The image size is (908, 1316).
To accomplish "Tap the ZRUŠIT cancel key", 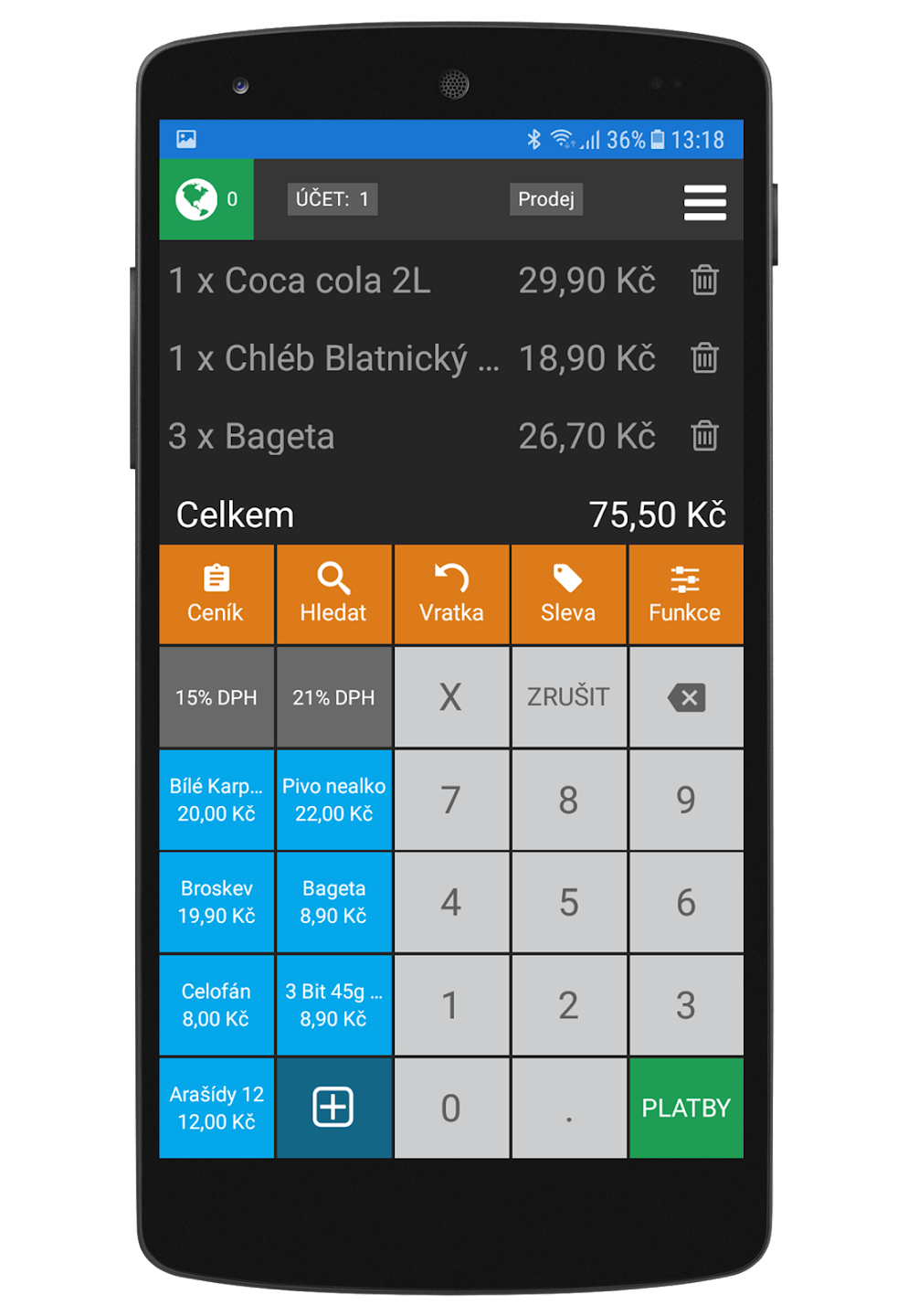I will pyautogui.click(x=568, y=697).
